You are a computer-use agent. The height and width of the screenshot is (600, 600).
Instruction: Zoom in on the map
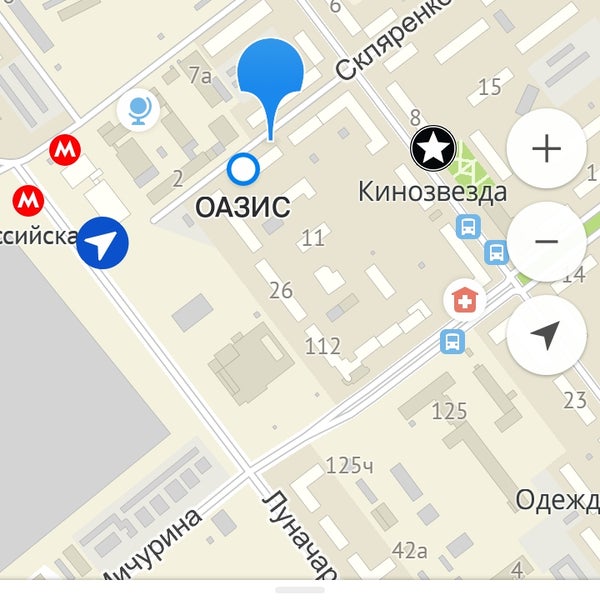coord(546,150)
